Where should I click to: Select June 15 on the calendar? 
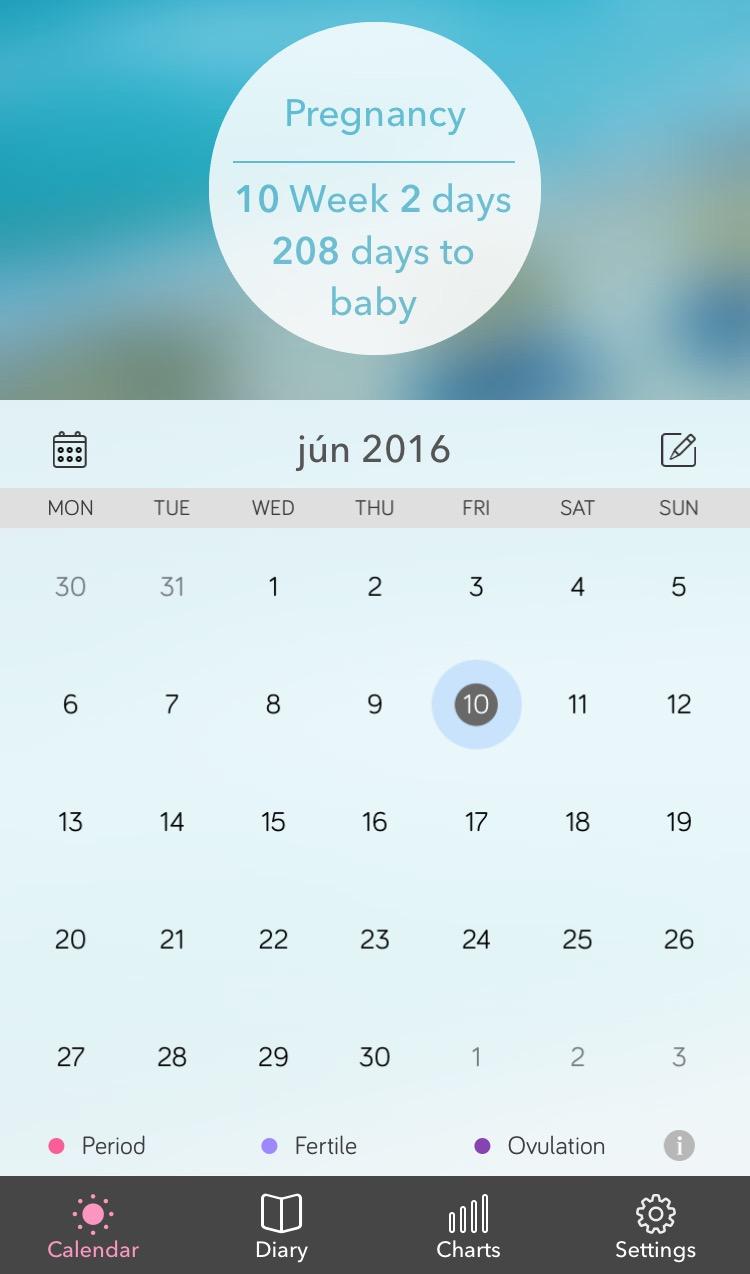[273, 822]
